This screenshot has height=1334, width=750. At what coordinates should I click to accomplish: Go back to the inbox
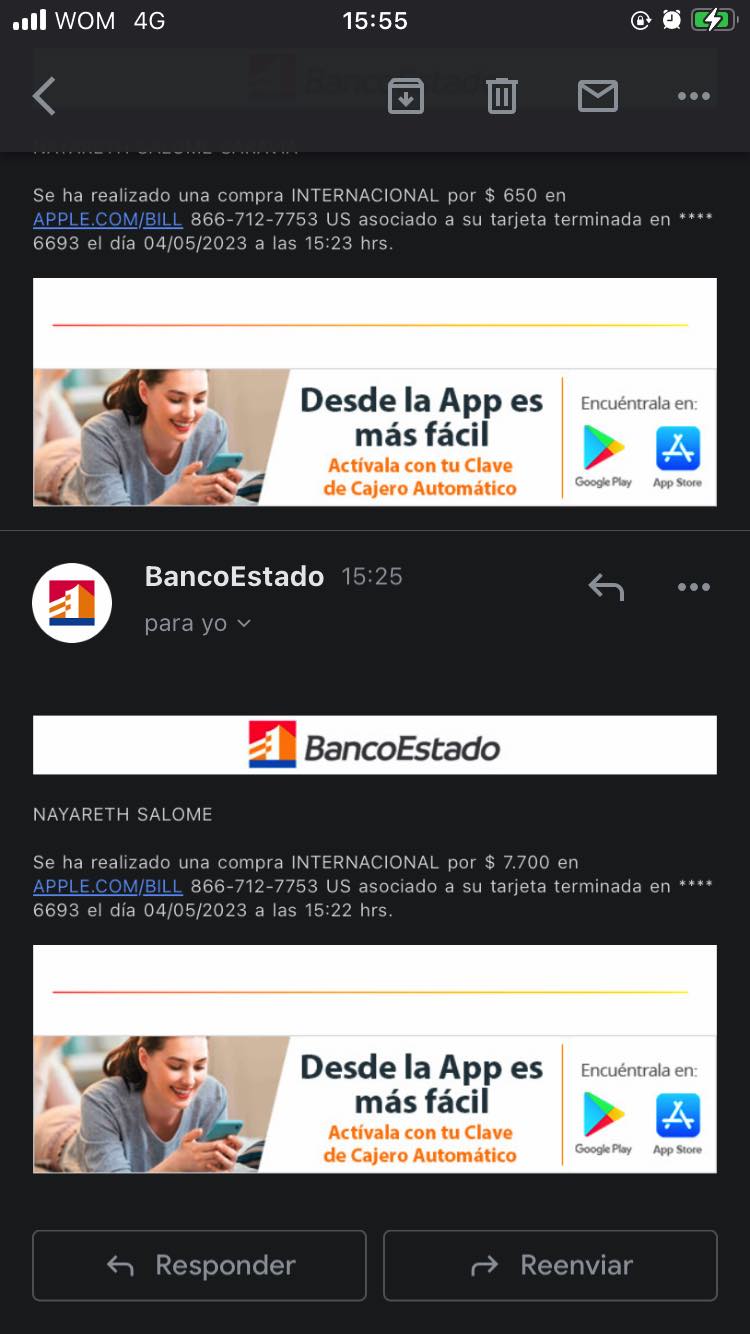[x=44, y=97]
